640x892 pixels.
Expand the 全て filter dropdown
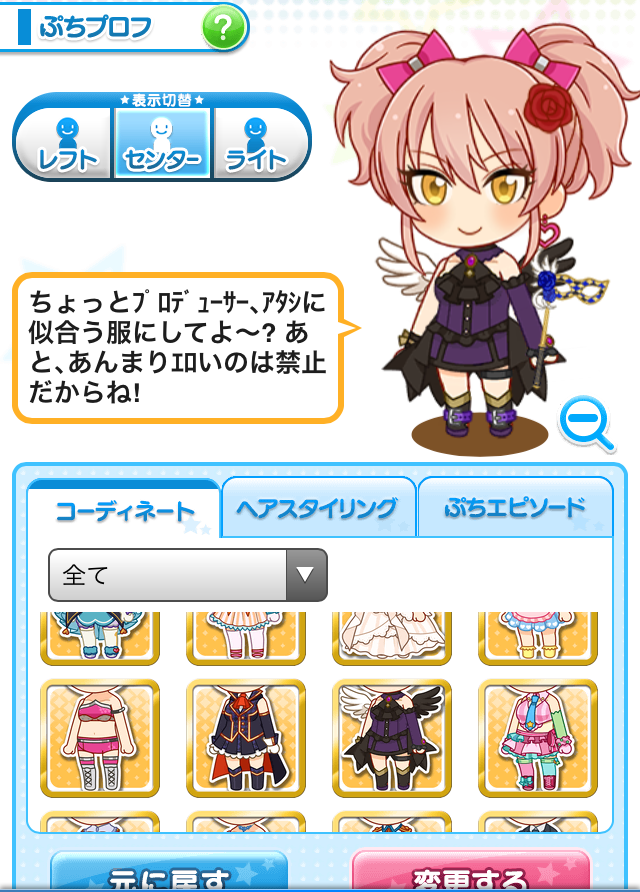click(188, 575)
